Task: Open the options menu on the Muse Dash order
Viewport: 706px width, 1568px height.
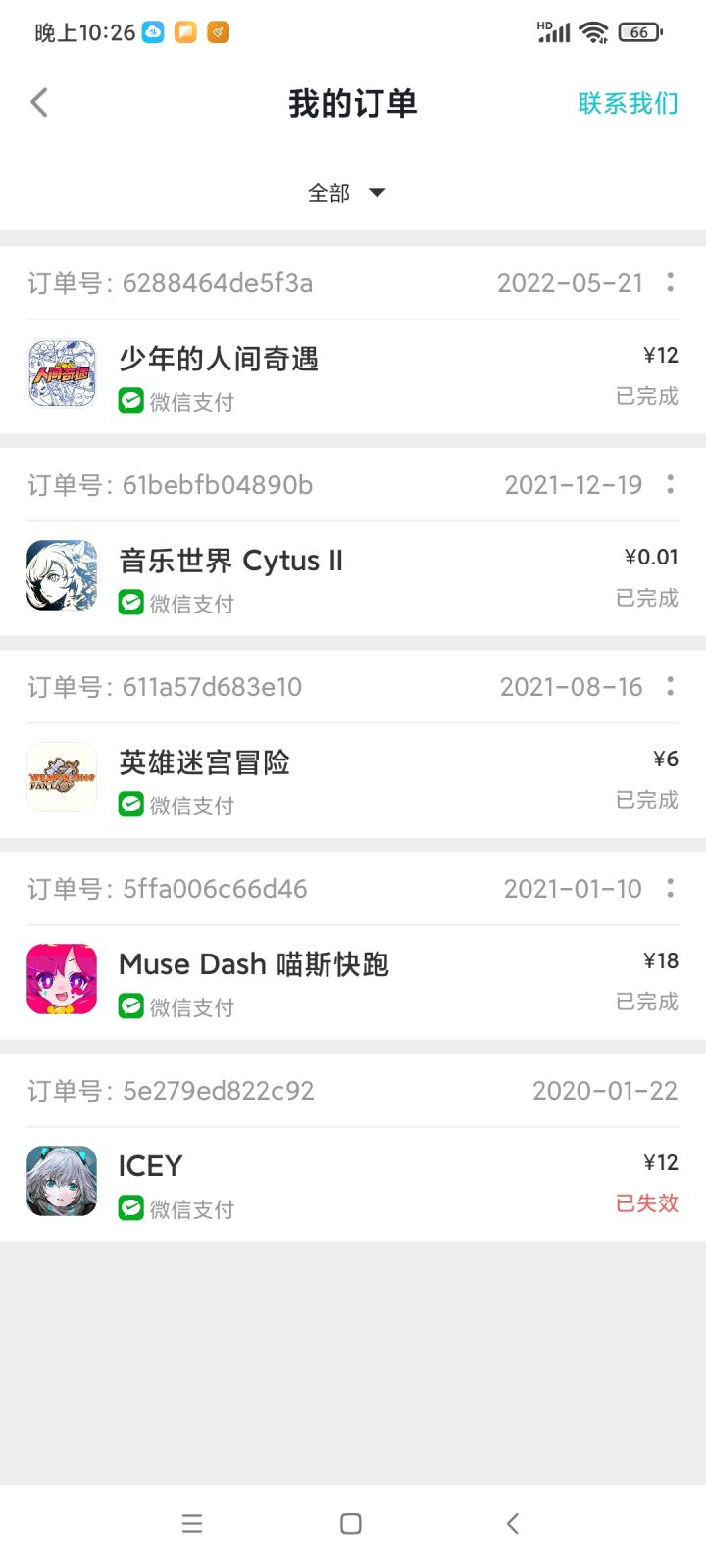Action: pos(670,888)
